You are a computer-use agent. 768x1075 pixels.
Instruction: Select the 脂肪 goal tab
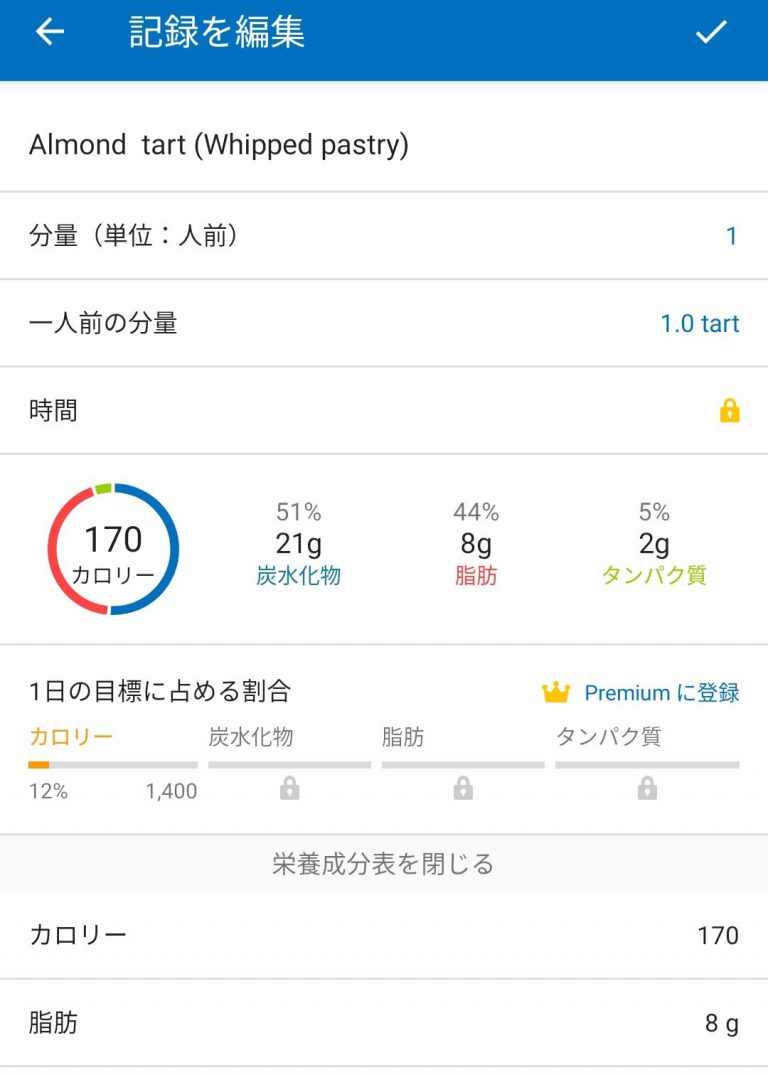point(404,737)
